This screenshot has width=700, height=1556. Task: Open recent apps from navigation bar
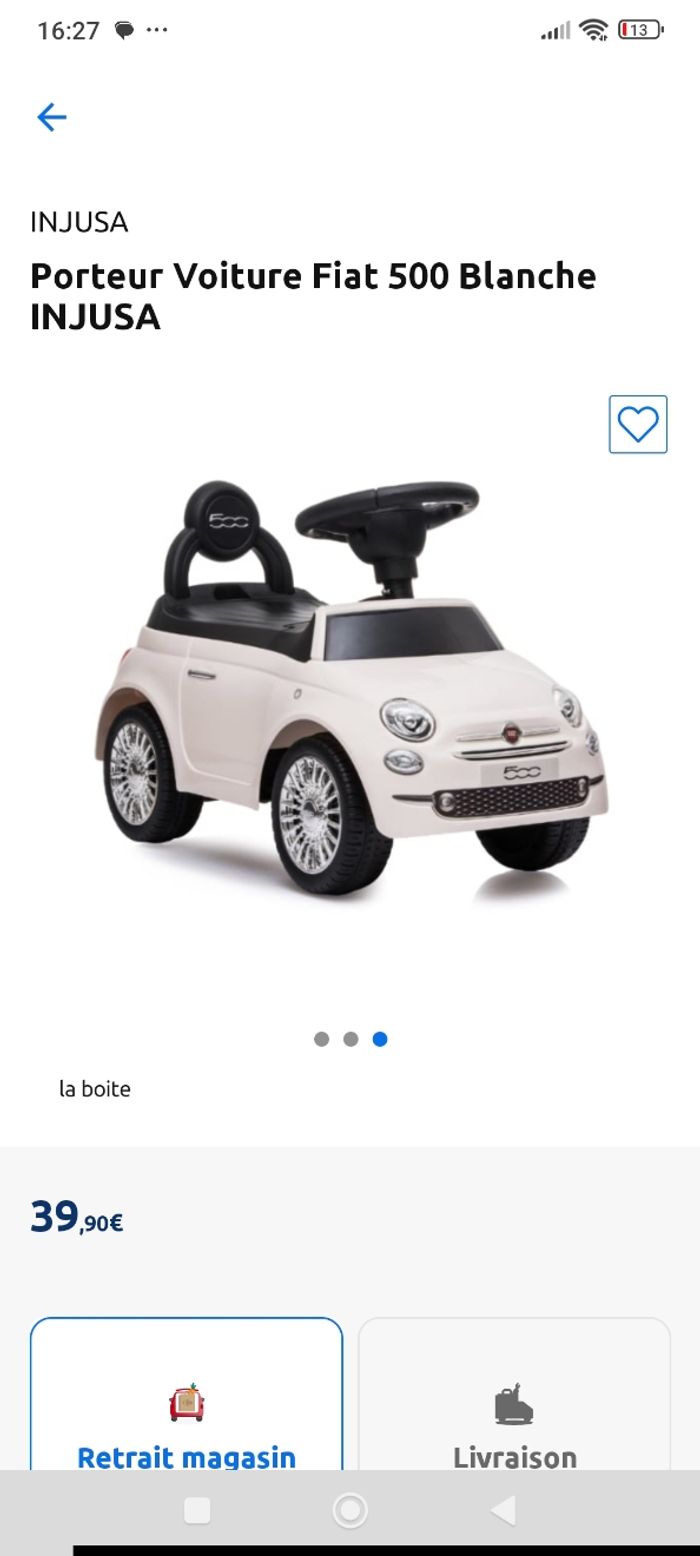click(x=197, y=1510)
